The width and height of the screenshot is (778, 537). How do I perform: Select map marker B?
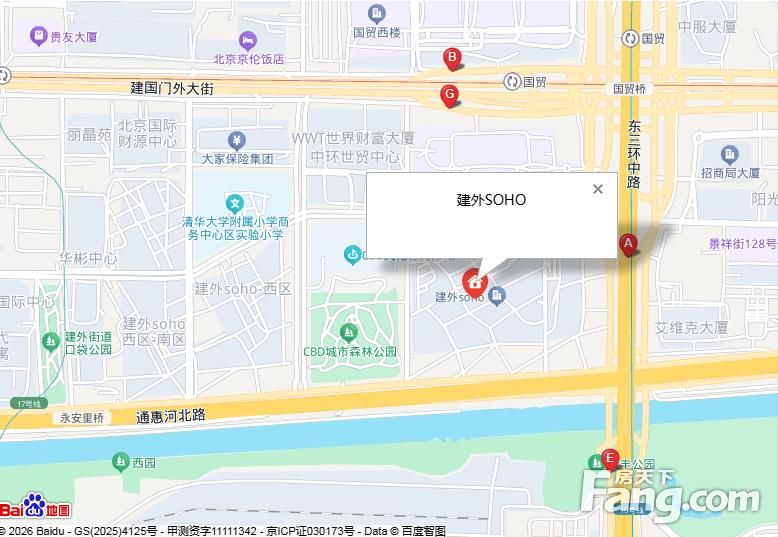452,58
